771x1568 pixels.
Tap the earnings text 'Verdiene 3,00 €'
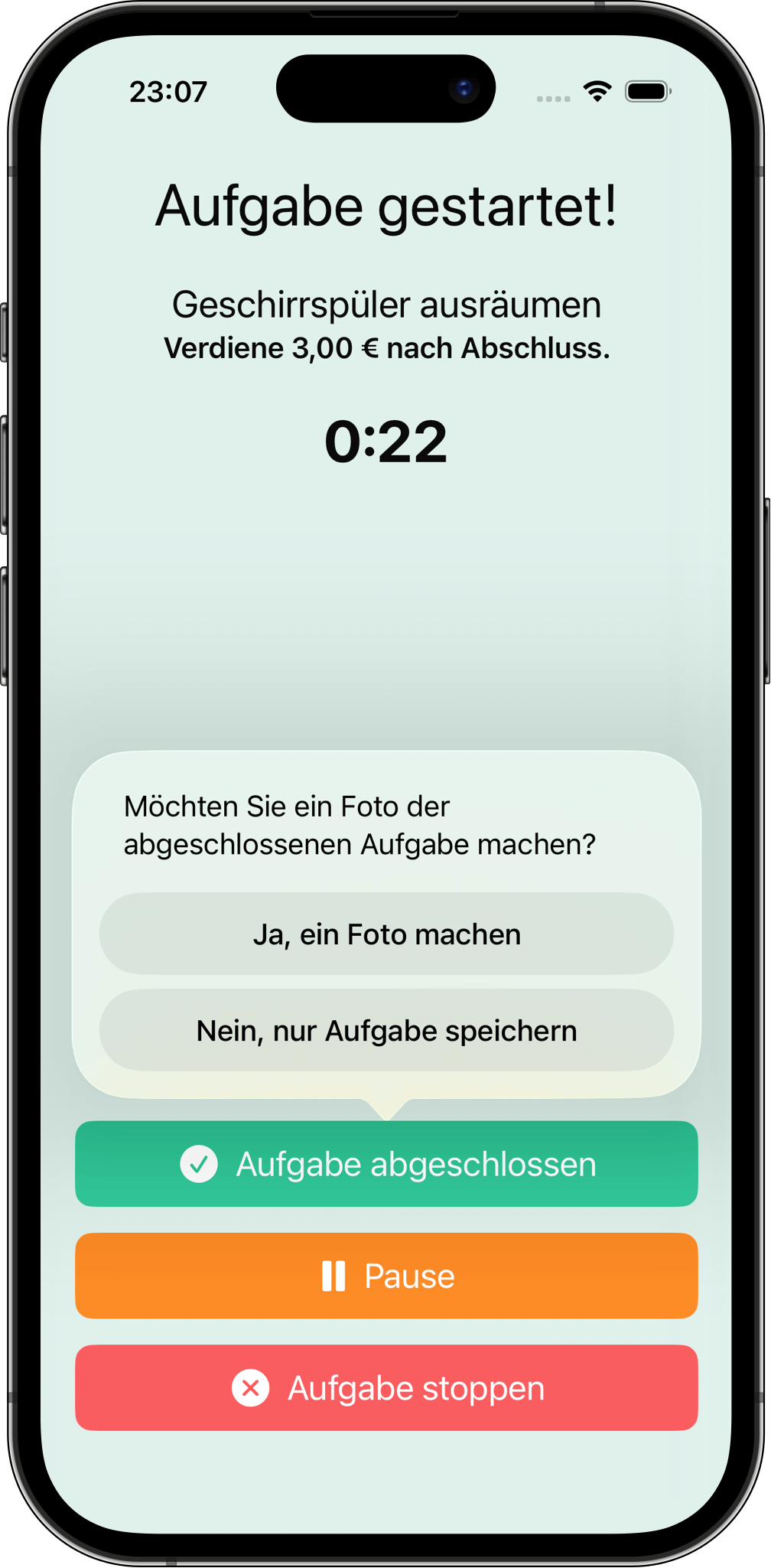click(x=387, y=347)
